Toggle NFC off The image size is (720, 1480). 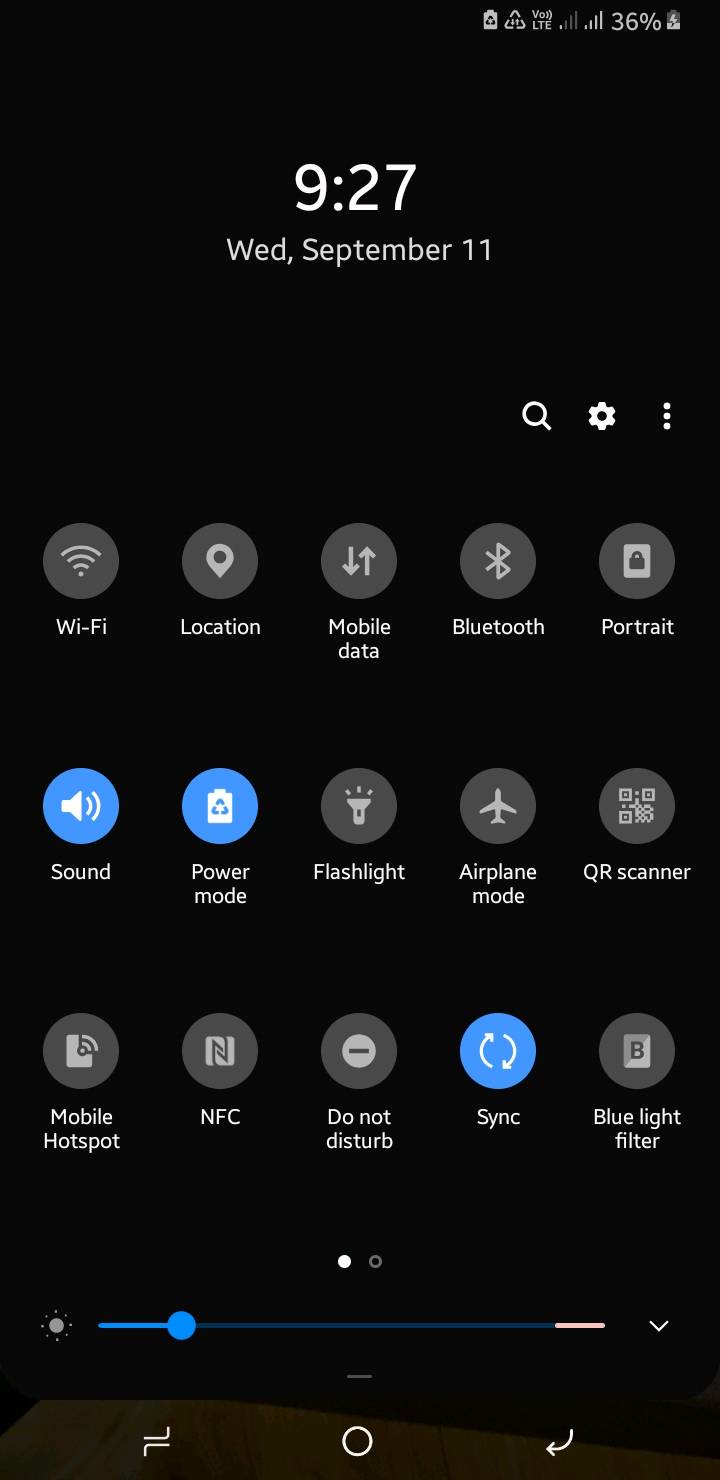220,1051
